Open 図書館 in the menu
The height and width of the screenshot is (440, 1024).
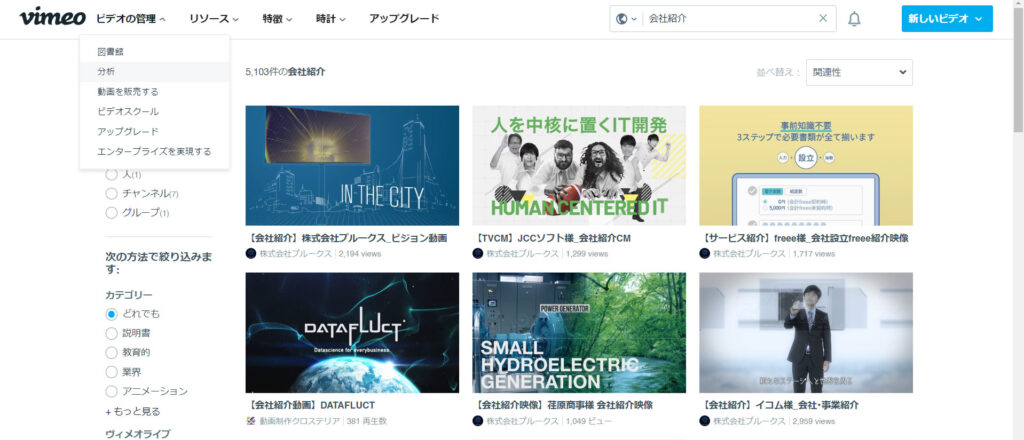(x=110, y=52)
